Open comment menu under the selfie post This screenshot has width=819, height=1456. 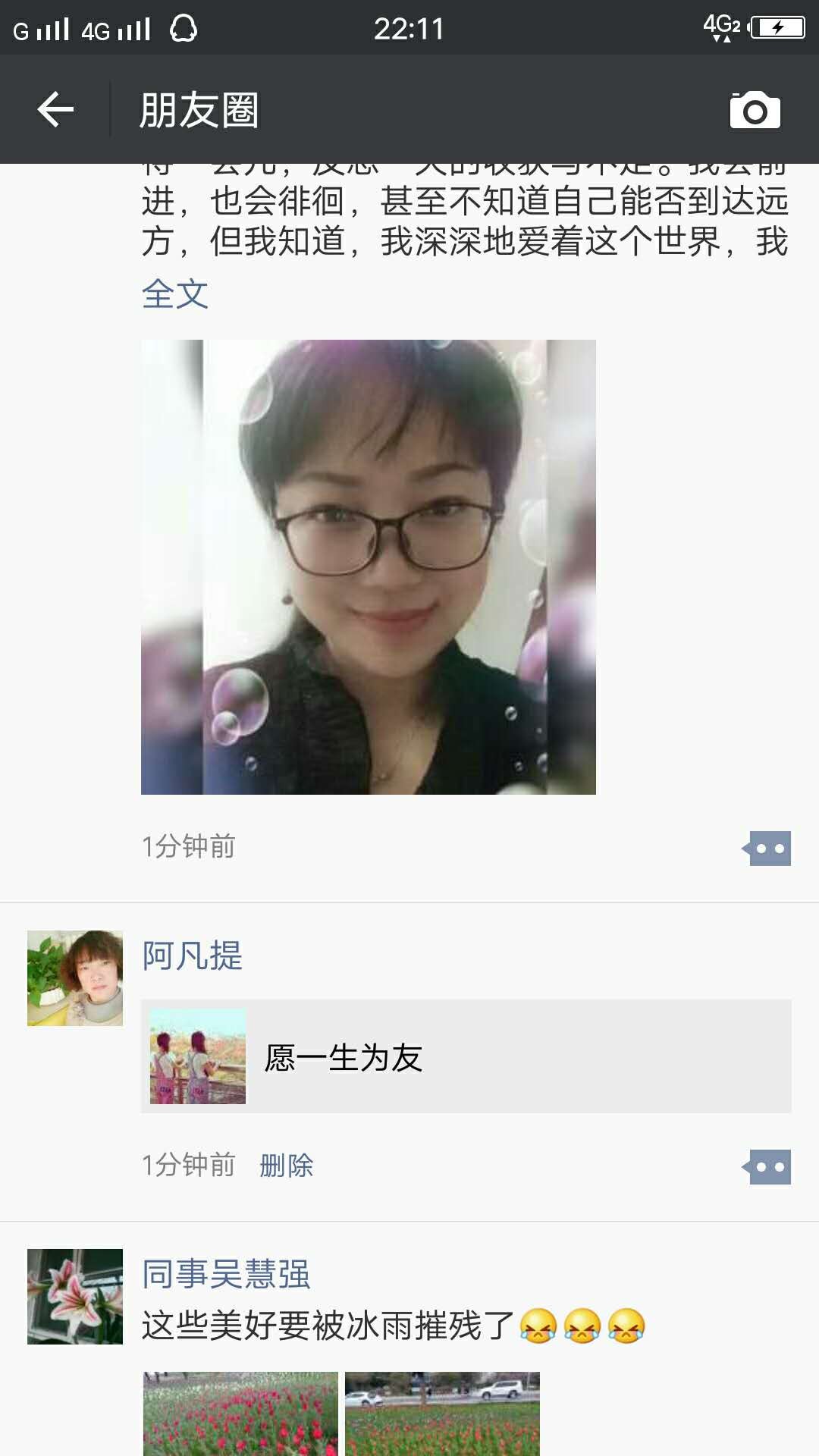pos(767,849)
